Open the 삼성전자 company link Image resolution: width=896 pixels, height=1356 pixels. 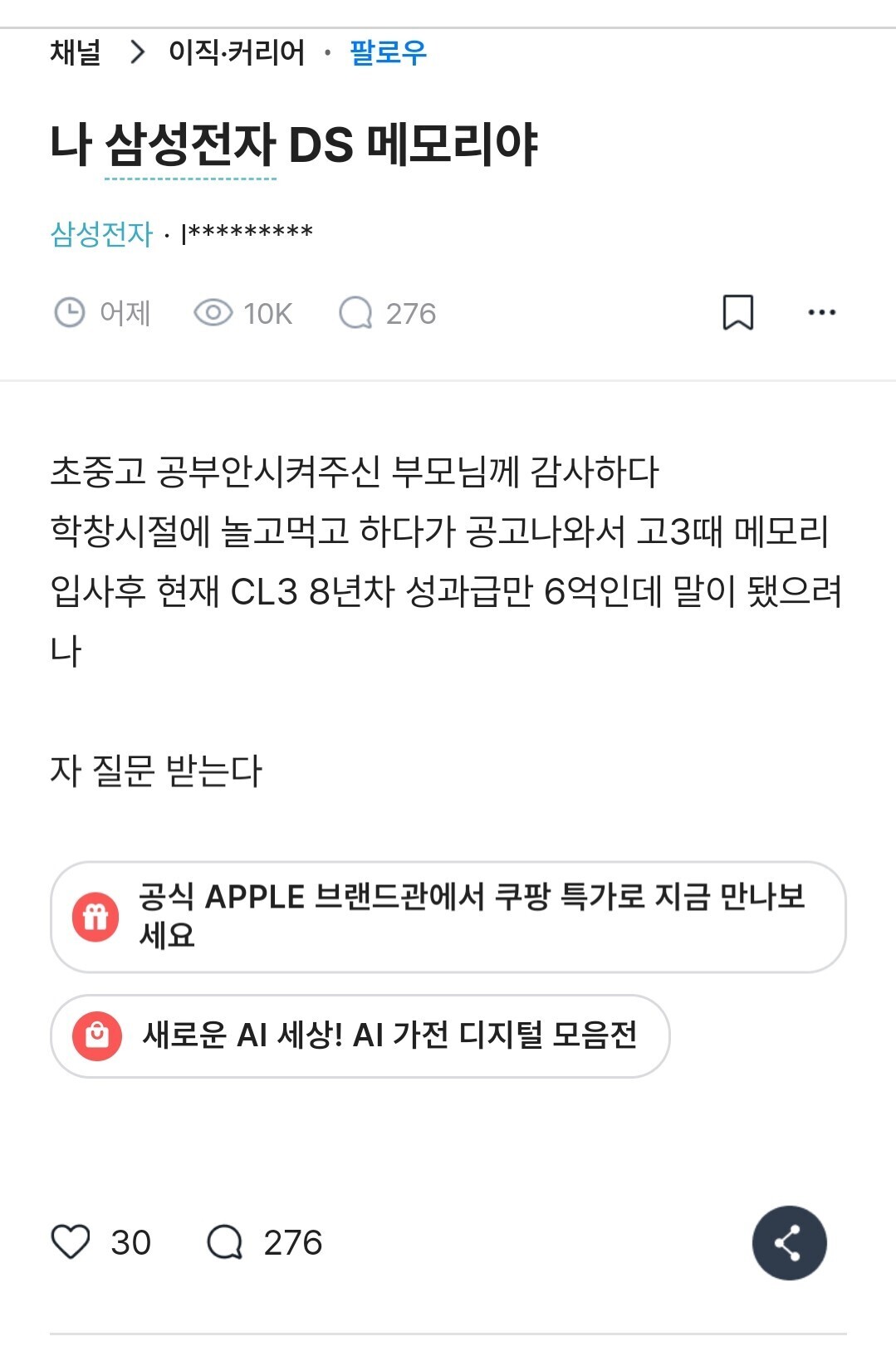[x=101, y=233]
